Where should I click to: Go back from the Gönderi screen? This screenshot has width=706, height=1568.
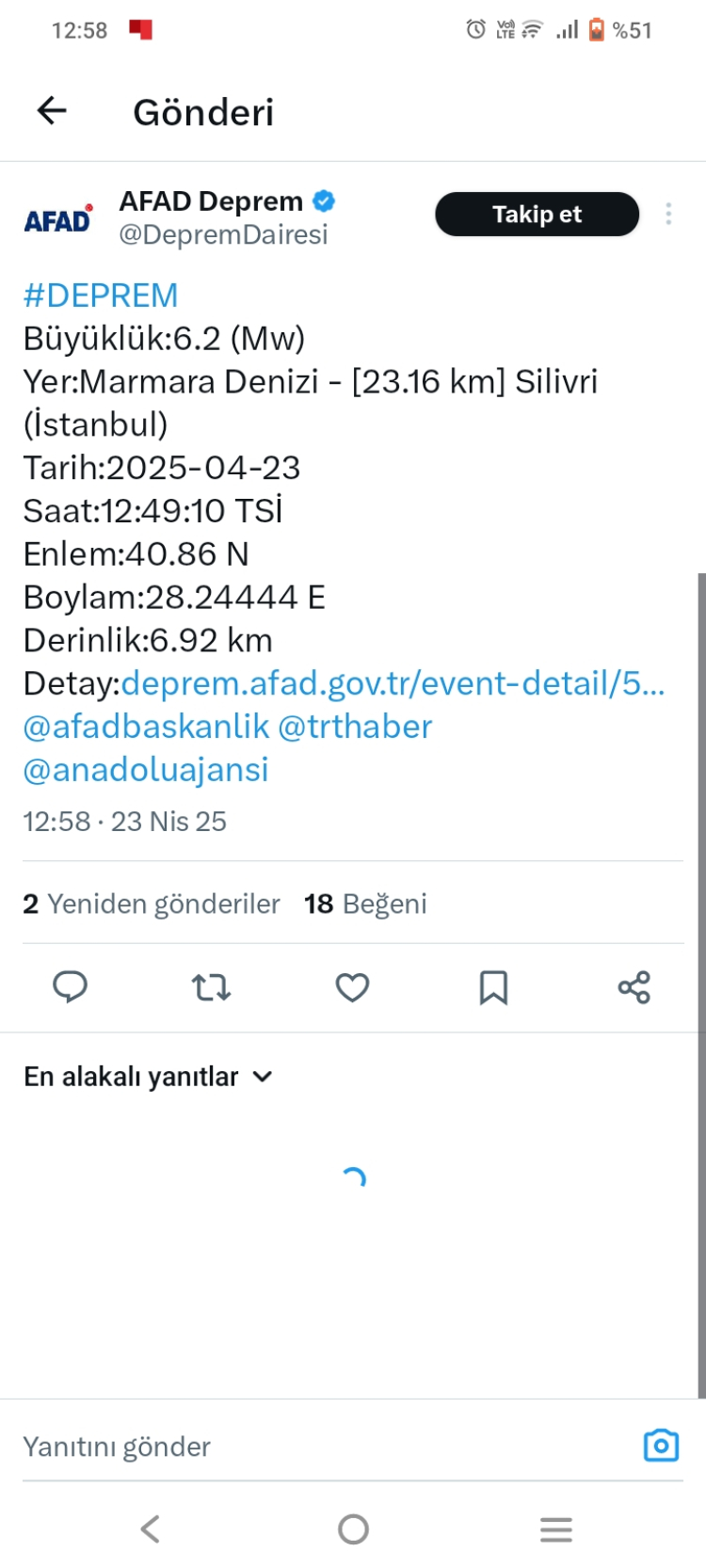click(x=52, y=111)
